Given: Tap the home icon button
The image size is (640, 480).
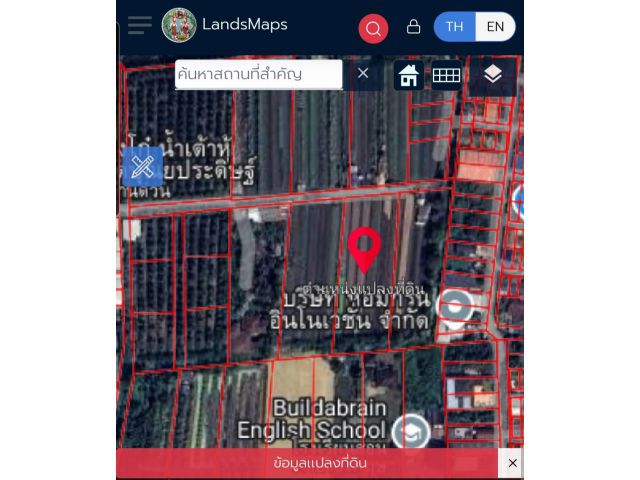Looking at the screenshot, I should point(408,75).
